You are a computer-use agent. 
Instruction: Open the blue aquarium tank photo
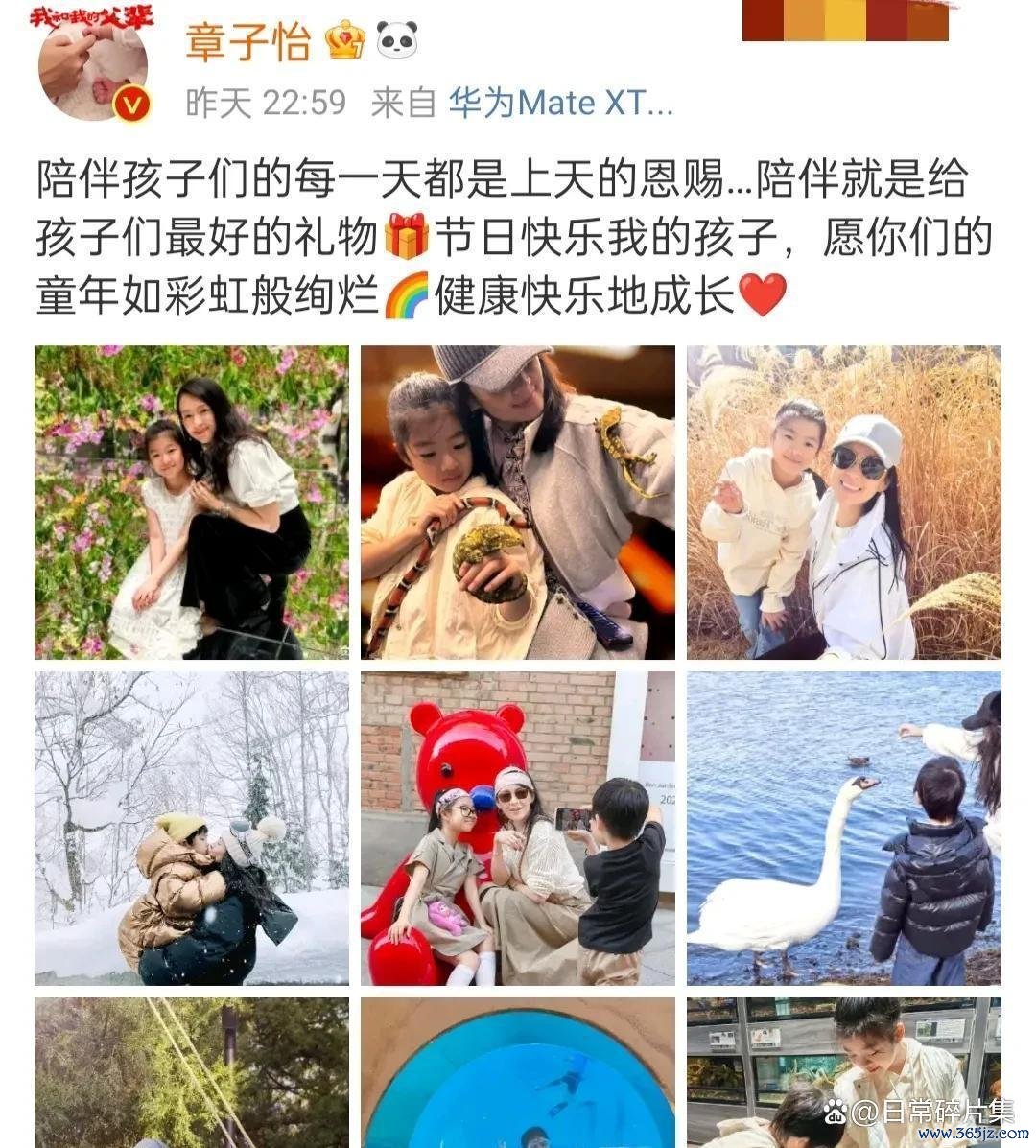(517, 1074)
